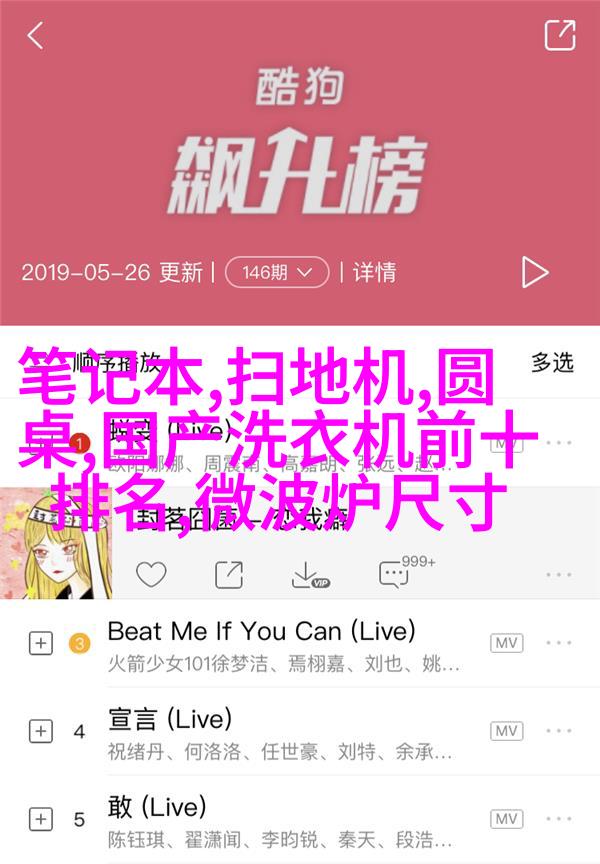Expand the 146期 issue dropdown
Image resolution: width=600 pixels, height=864 pixels.
277,271
